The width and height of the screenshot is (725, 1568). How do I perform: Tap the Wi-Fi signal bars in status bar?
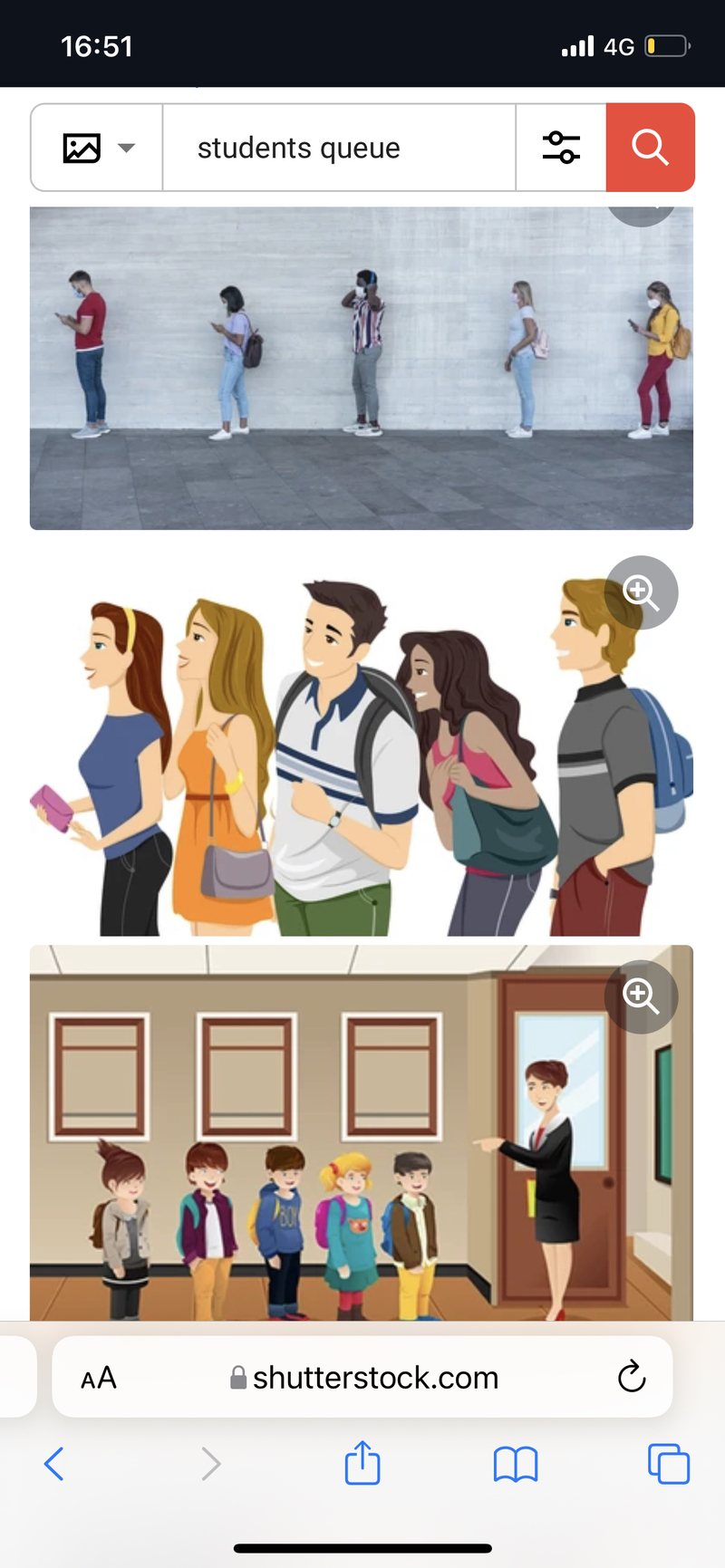point(577,45)
